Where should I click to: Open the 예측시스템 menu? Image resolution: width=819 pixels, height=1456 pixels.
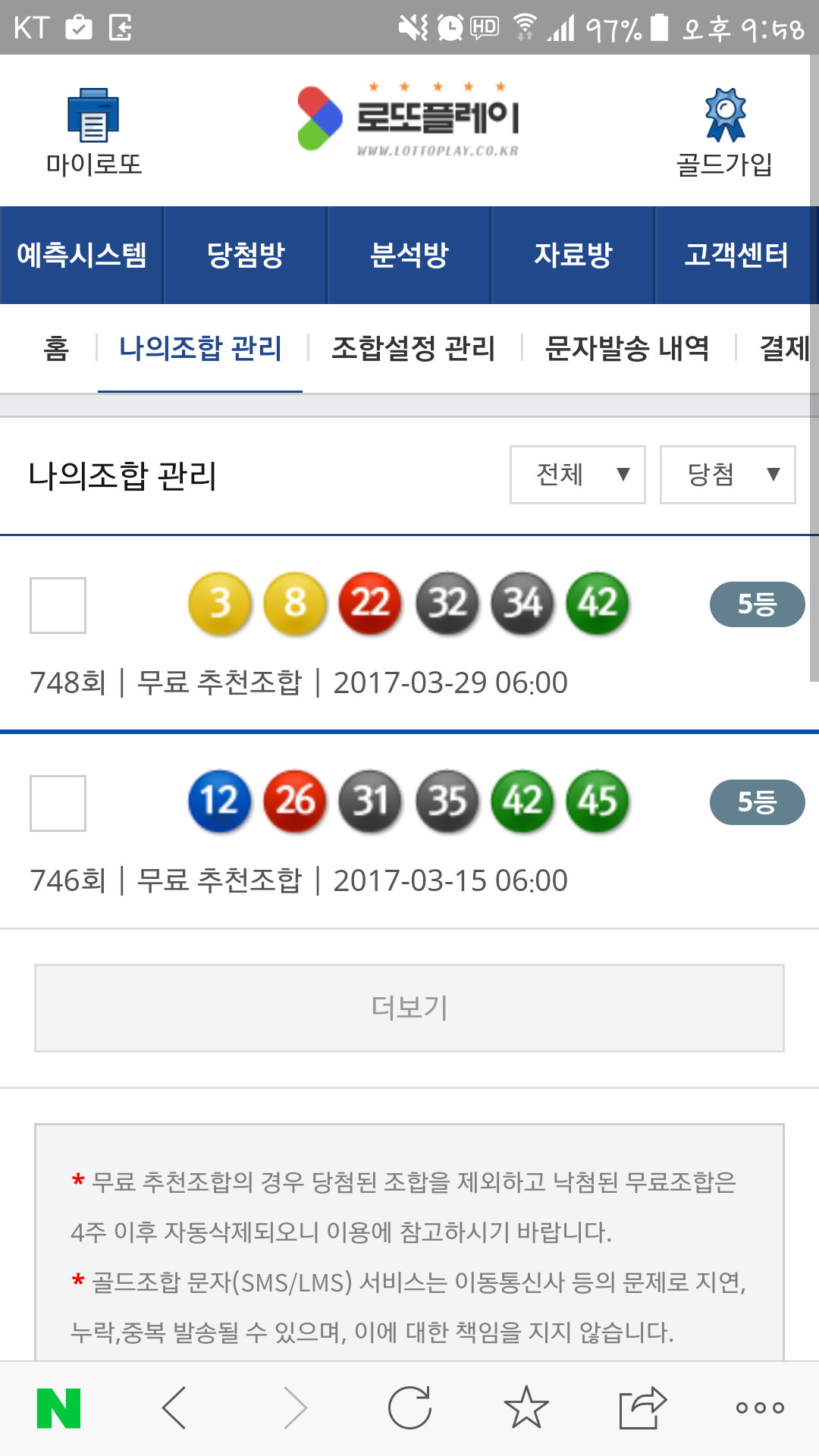[82, 256]
